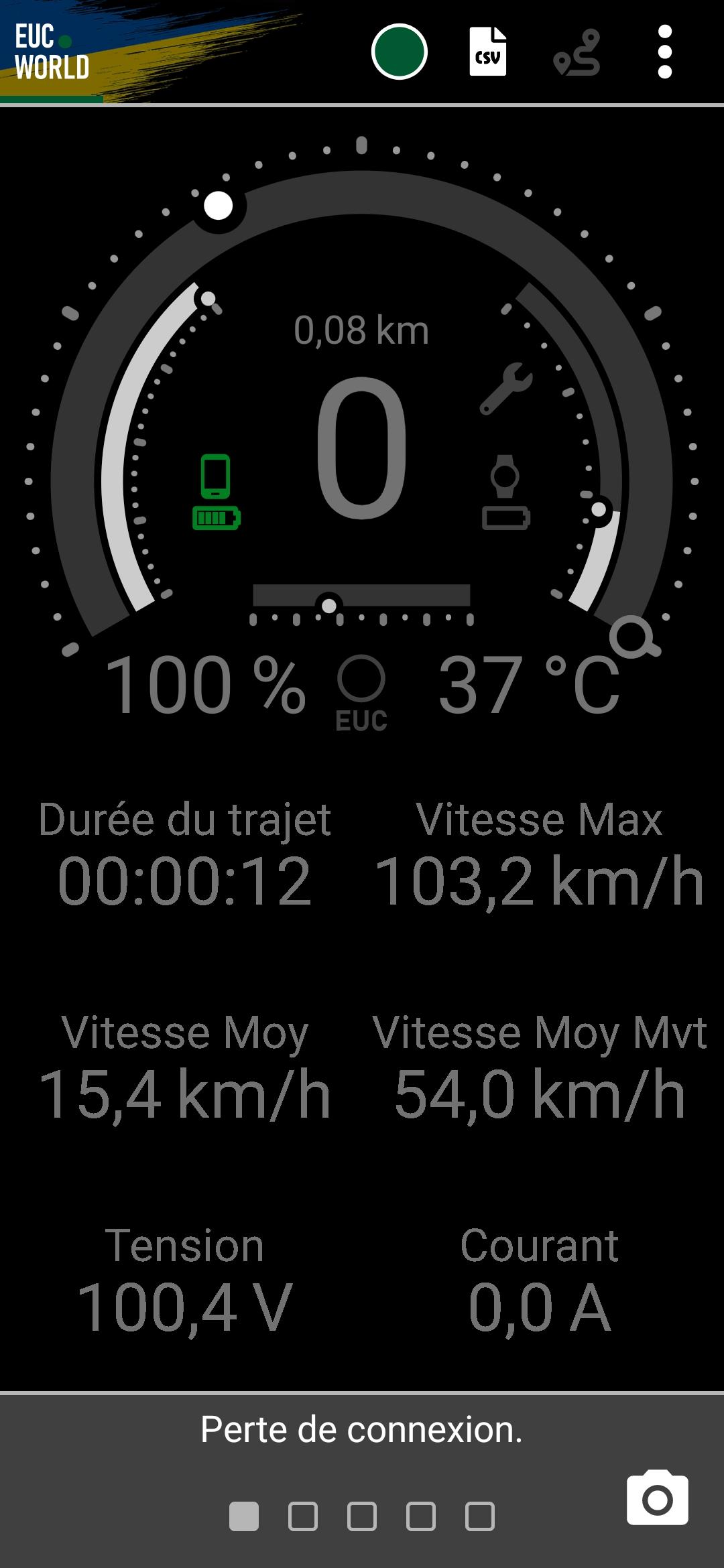Image resolution: width=724 pixels, height=1568 pixels.
Task: Jump to the fifth page indicator
Action: click(480, 1516)
